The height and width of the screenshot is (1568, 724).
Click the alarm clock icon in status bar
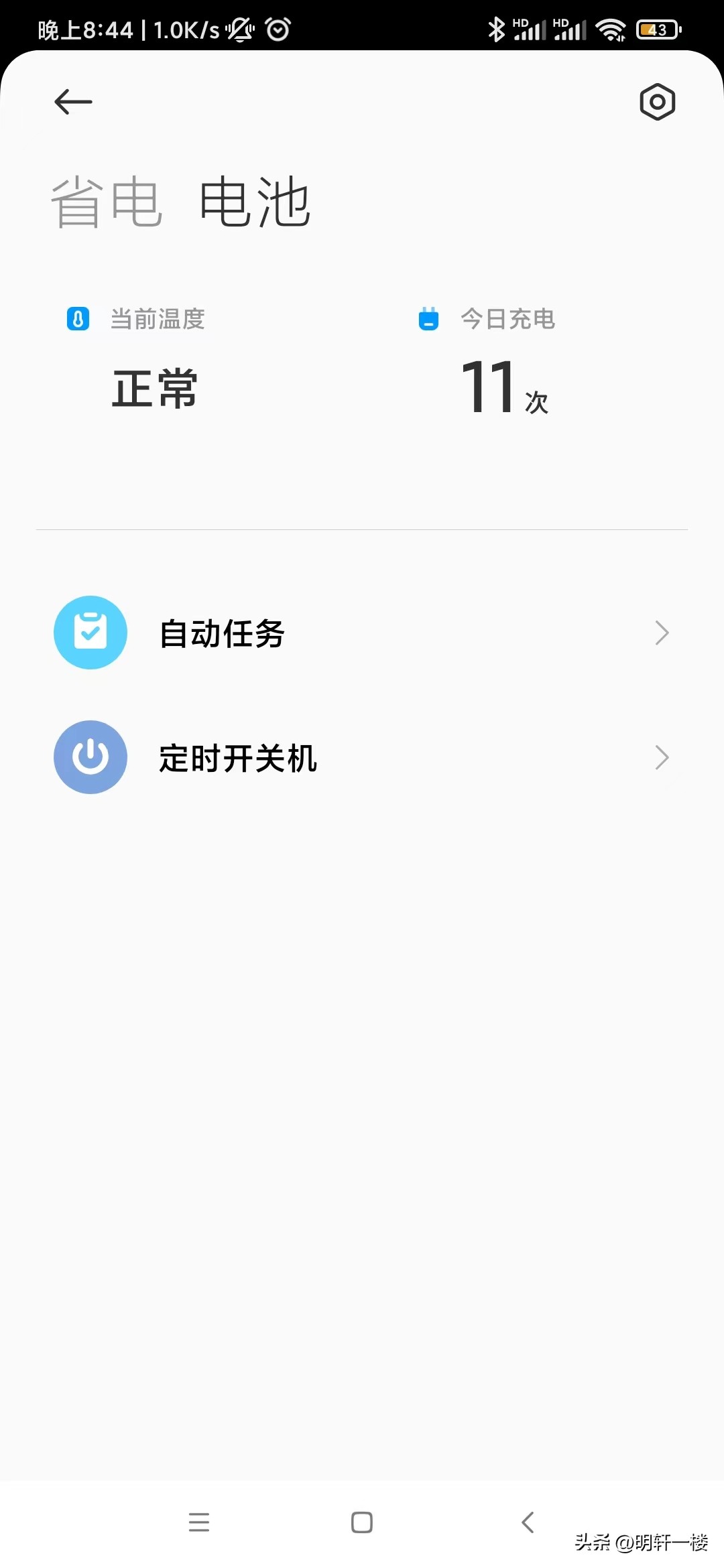tap(279, 29)
